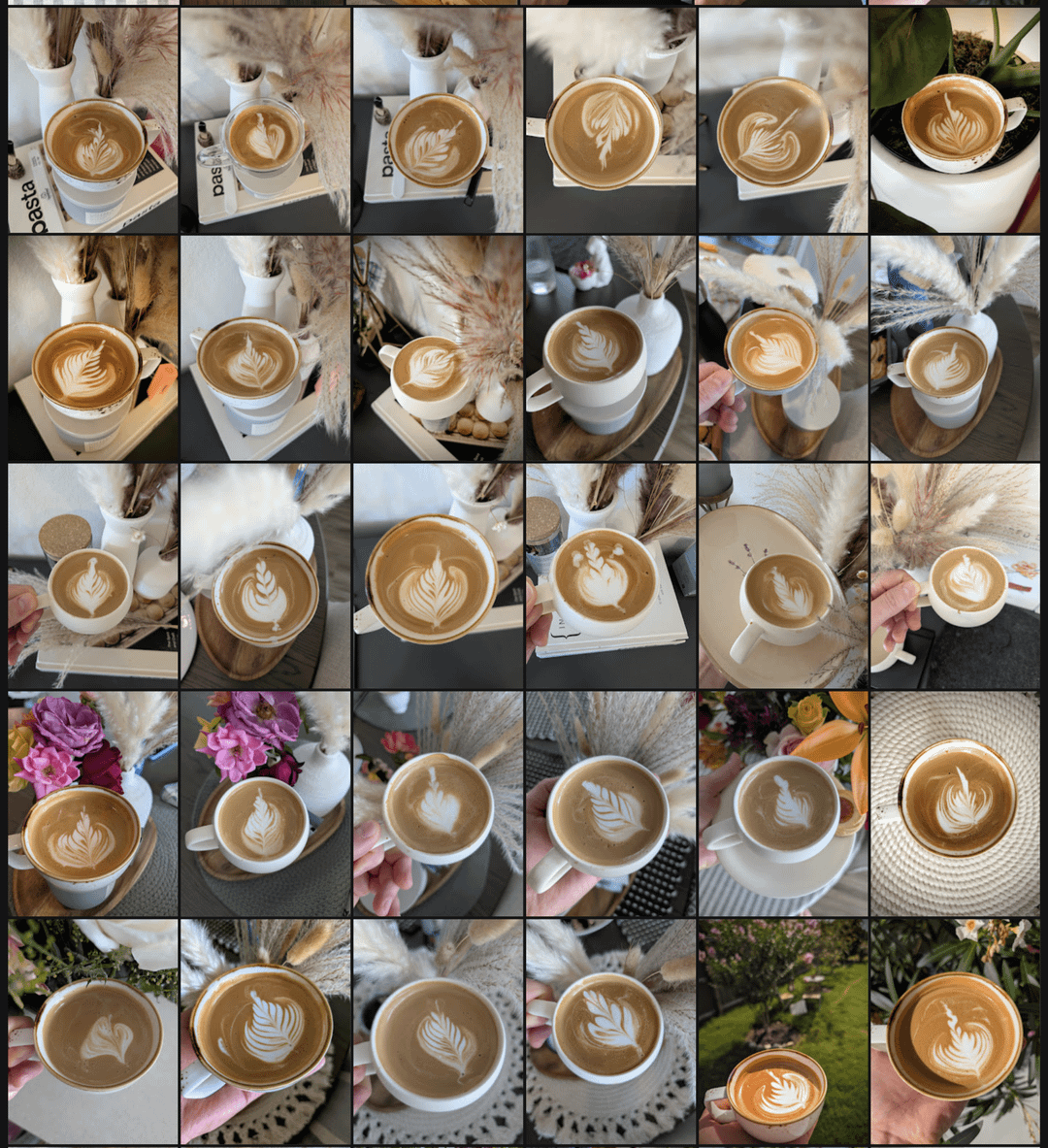Open the tulip latte art photo on the white book
1048x1148 pixels.
610,575
